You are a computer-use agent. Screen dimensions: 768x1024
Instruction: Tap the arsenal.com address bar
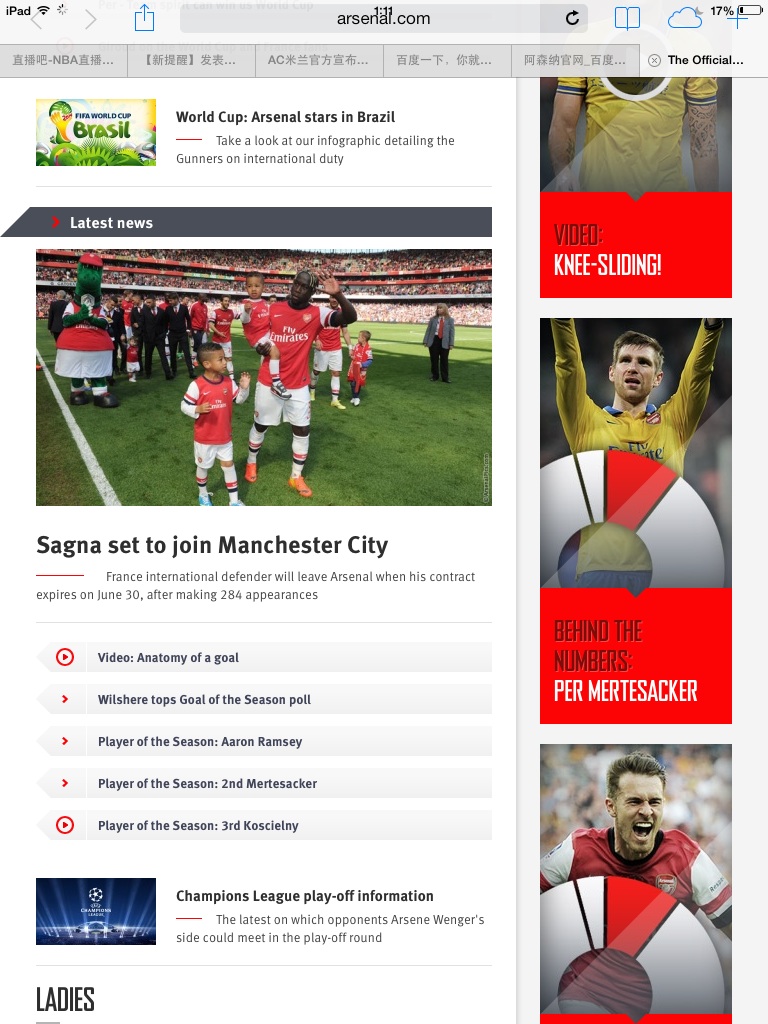tap(383, 18)
